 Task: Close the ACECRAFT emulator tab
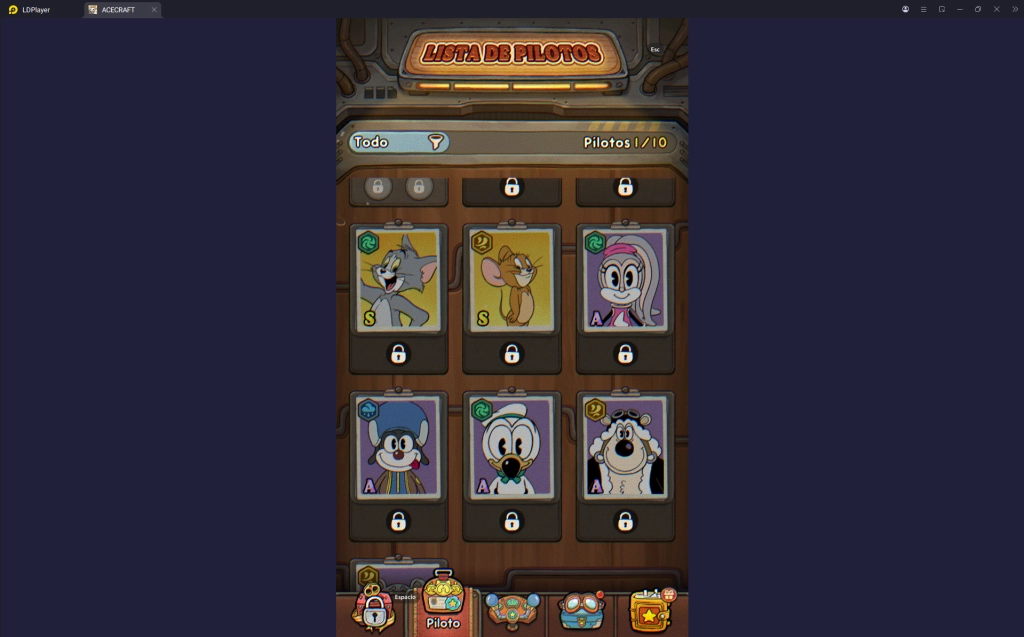click(x=154, y=9)
